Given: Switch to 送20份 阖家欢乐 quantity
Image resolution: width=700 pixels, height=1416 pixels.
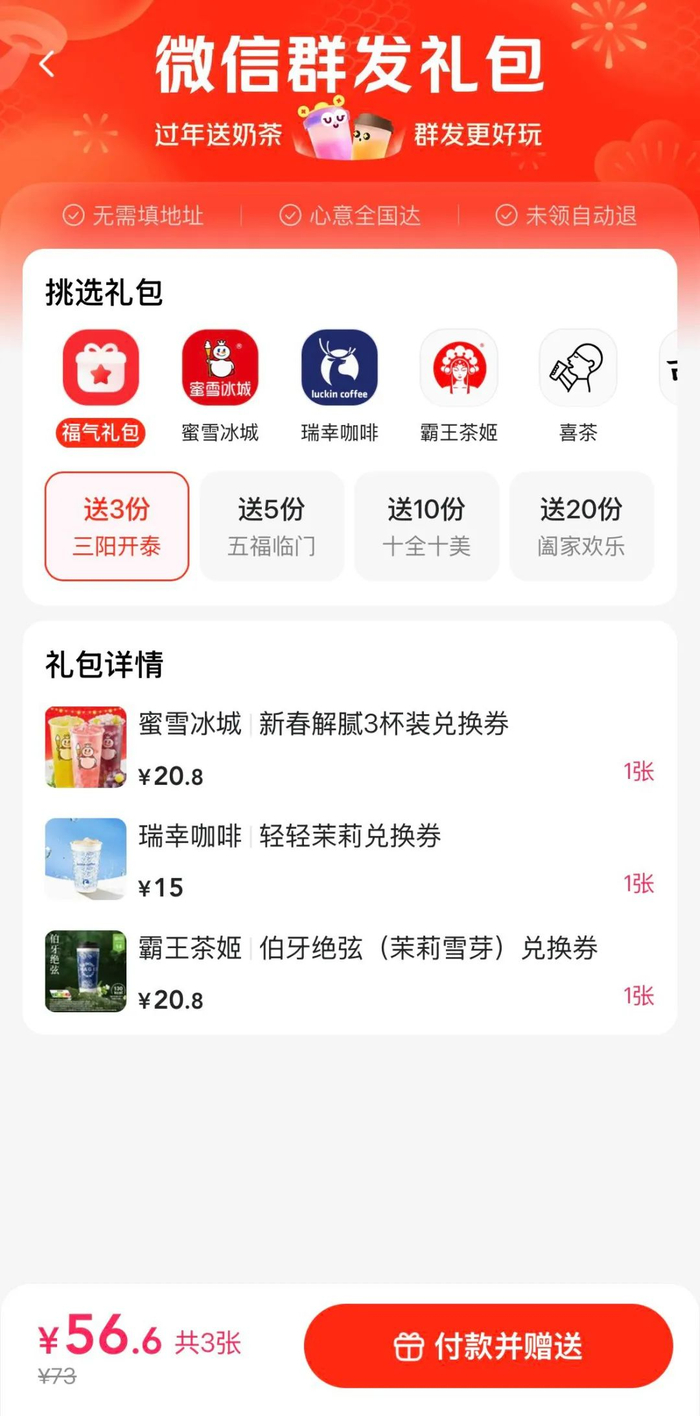Looking at the screenshot, I should 582,526.
